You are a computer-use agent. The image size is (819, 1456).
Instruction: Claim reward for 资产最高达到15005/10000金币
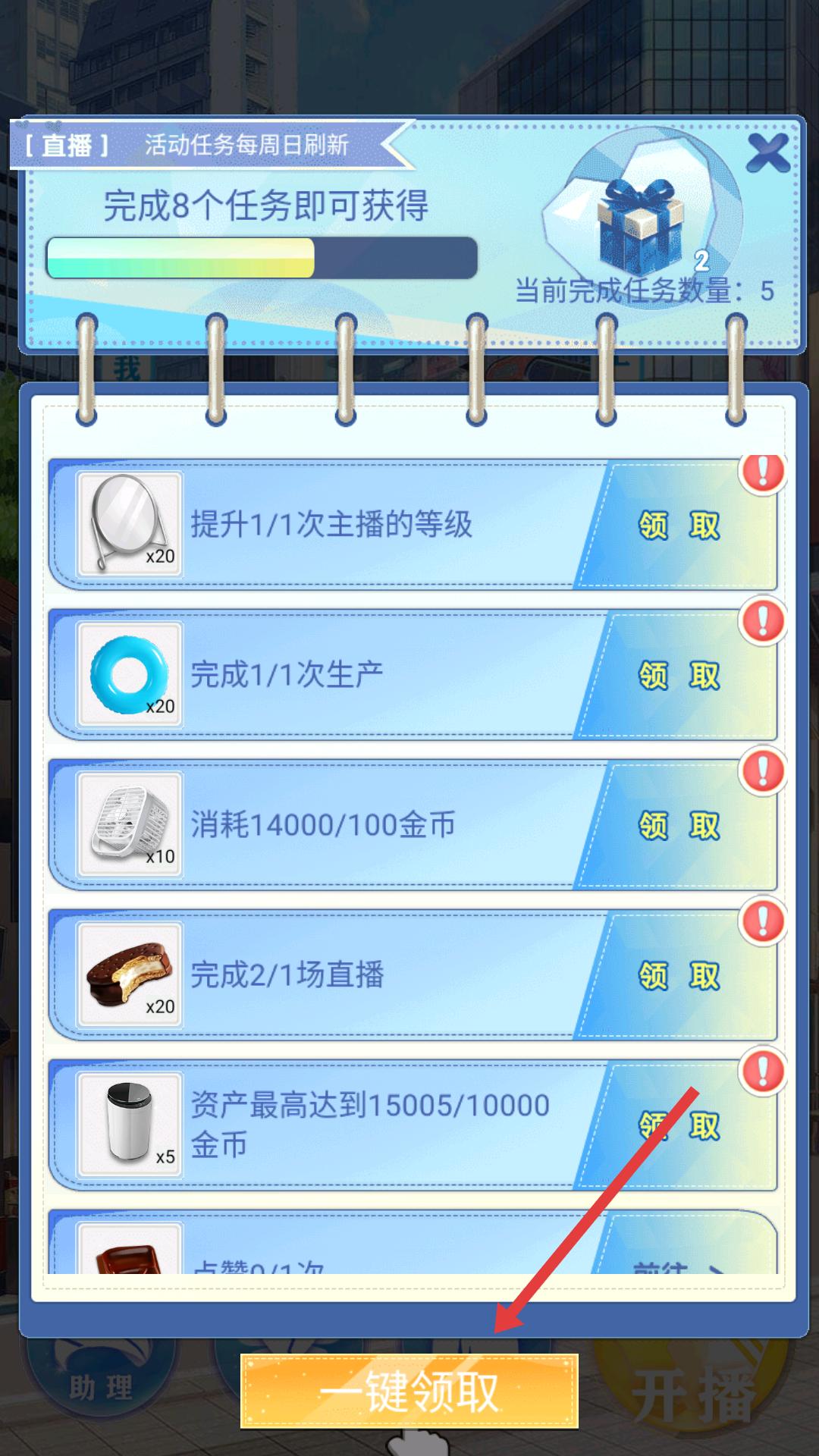click(x=679, y=1125)
